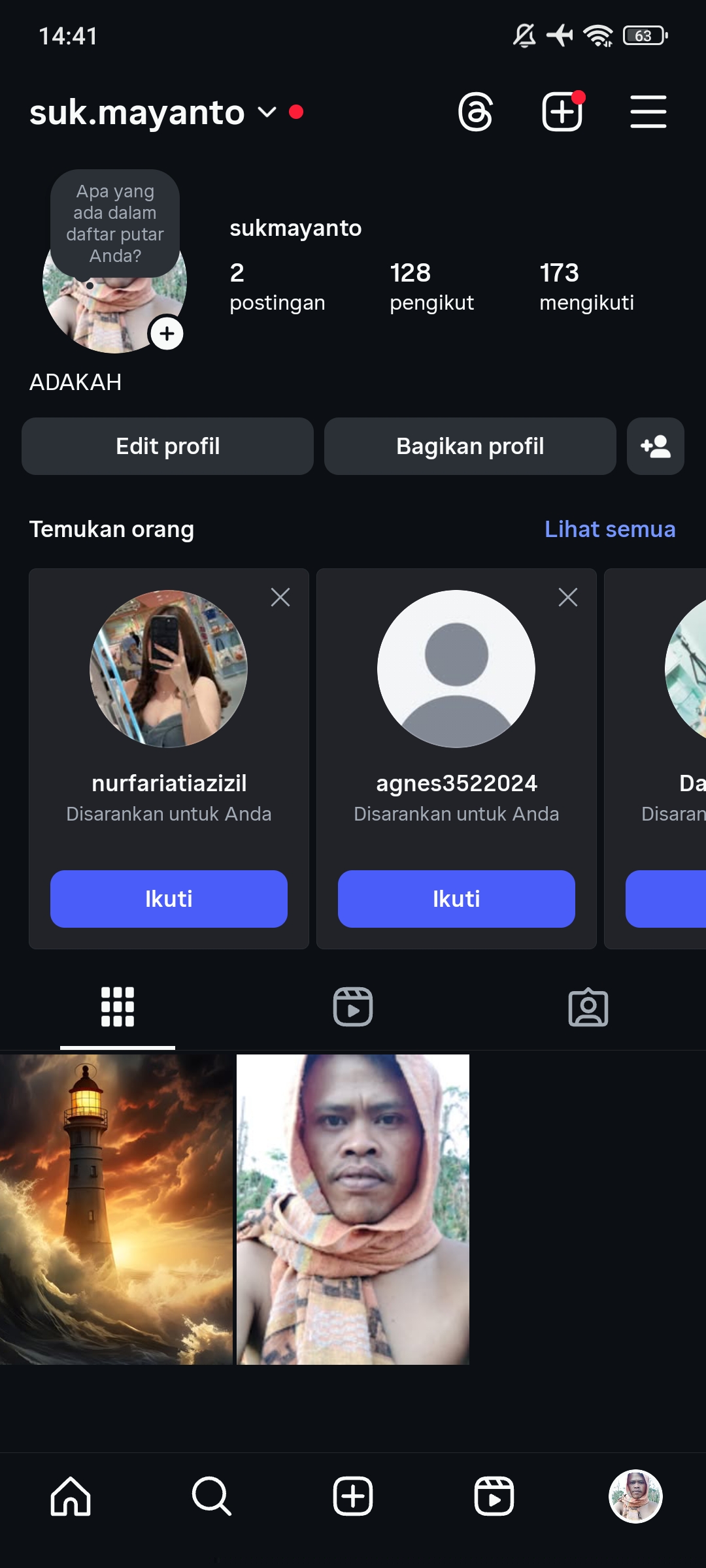Switch to the tagged photos tab
This screenshot has height=1568, width=706.
(588, 1007)
